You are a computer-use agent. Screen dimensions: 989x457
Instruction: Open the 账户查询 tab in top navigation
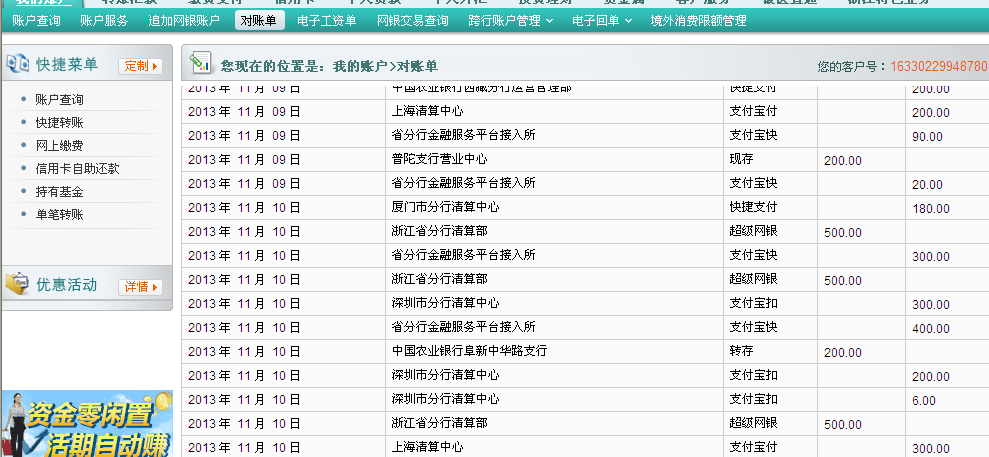(36, 20)
